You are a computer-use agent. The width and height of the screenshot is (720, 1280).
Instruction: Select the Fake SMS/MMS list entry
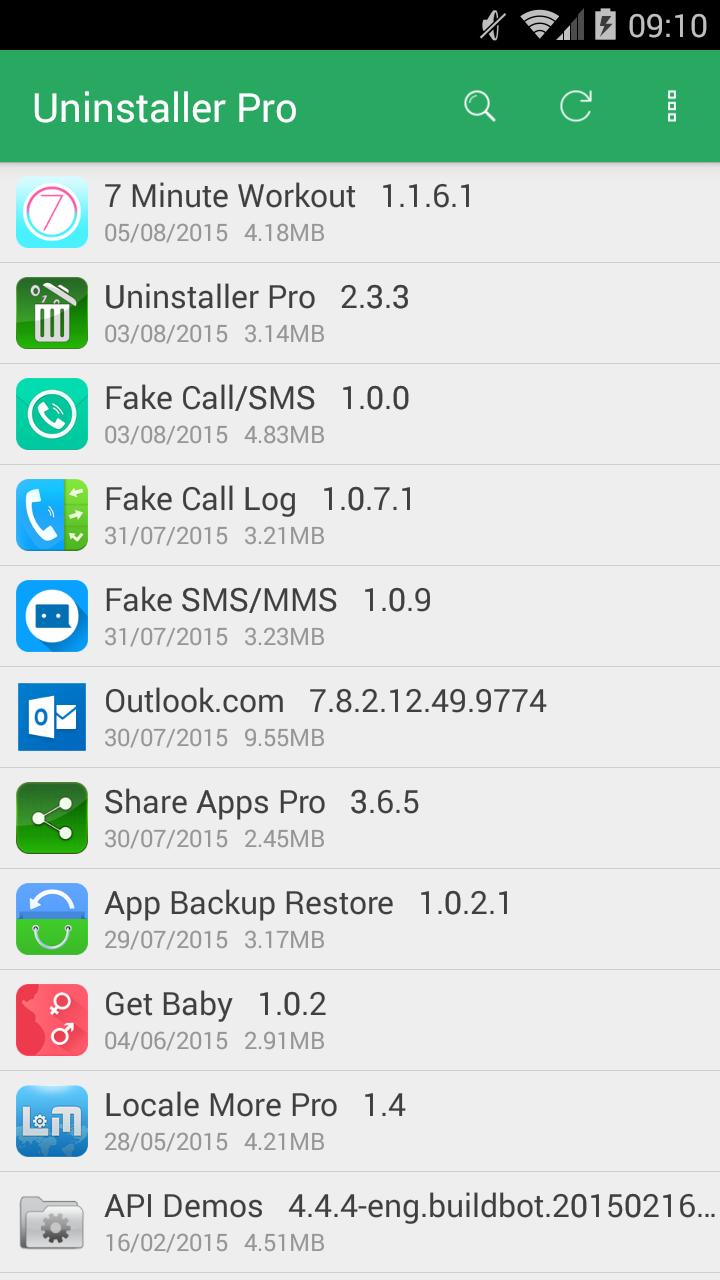point(360,616)
